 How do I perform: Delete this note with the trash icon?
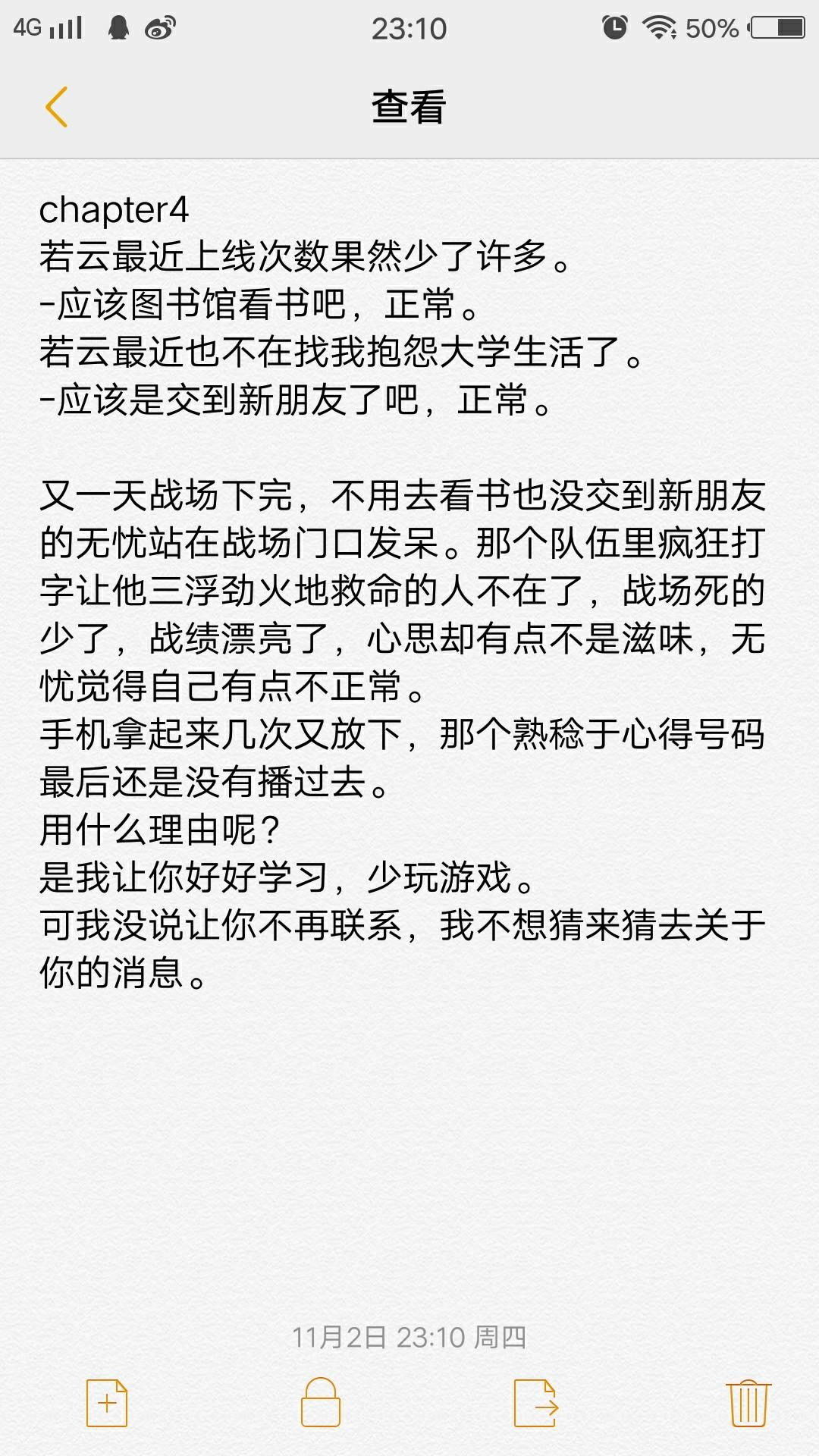(x=748, y=1403)
